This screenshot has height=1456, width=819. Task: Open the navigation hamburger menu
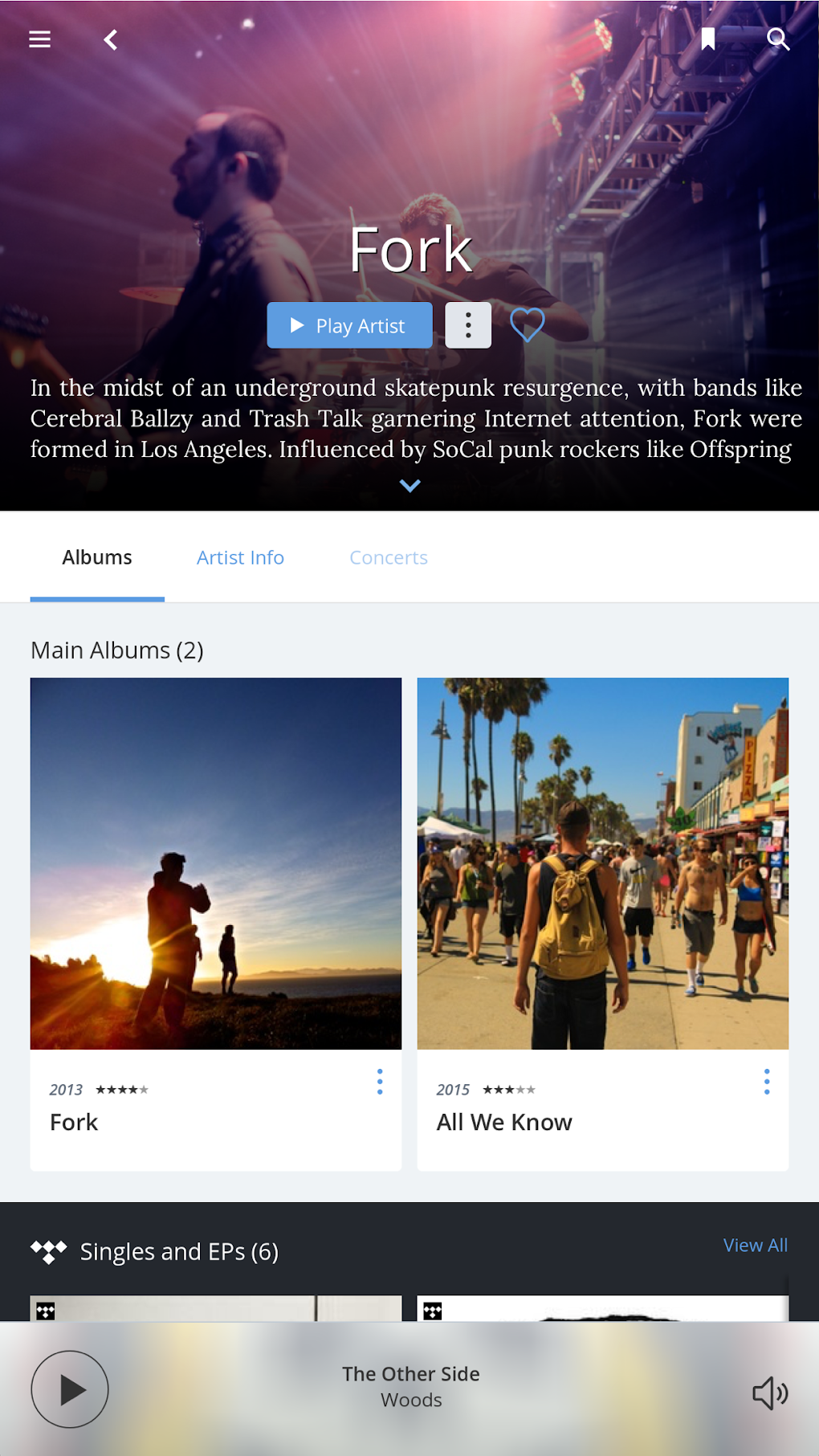pos(39,39)
